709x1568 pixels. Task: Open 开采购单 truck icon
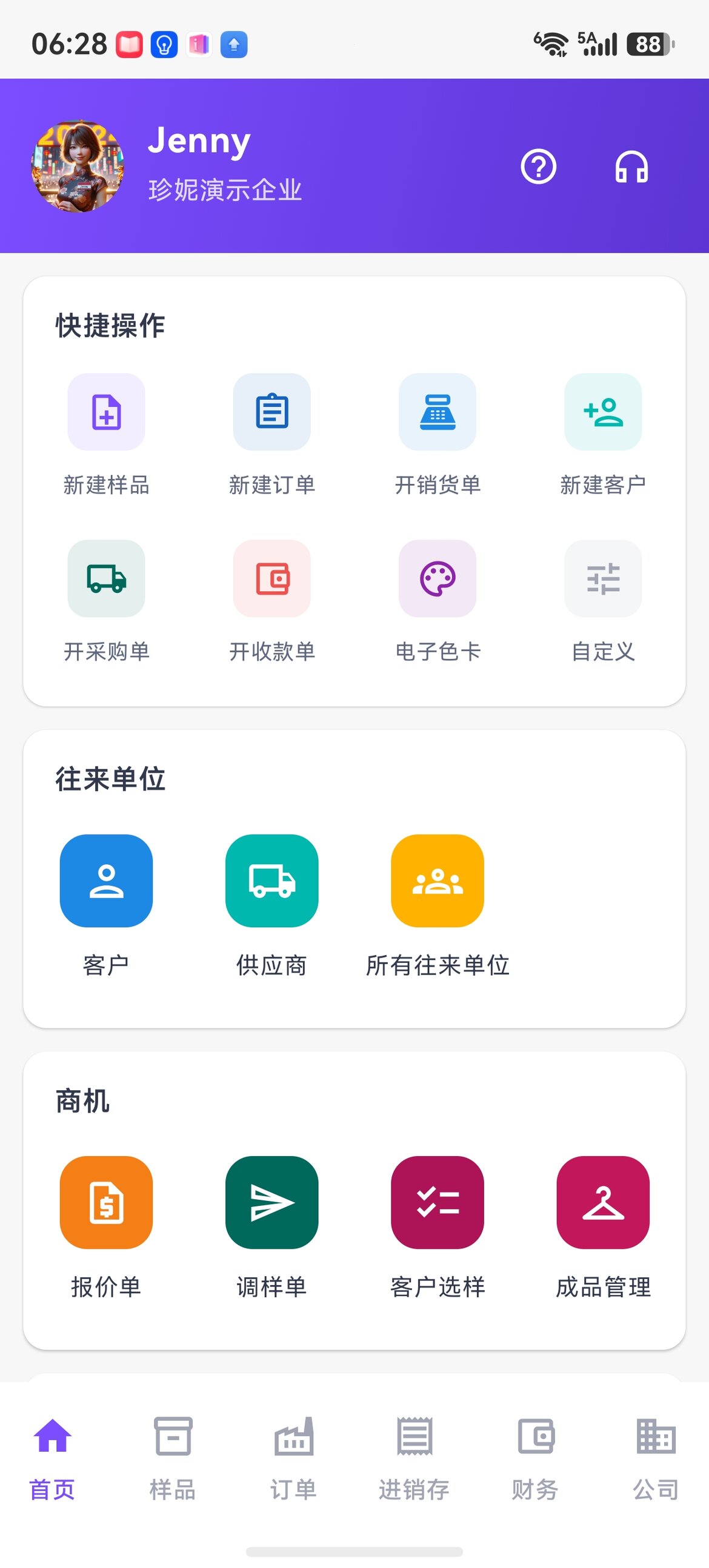[x=105, y=580]
